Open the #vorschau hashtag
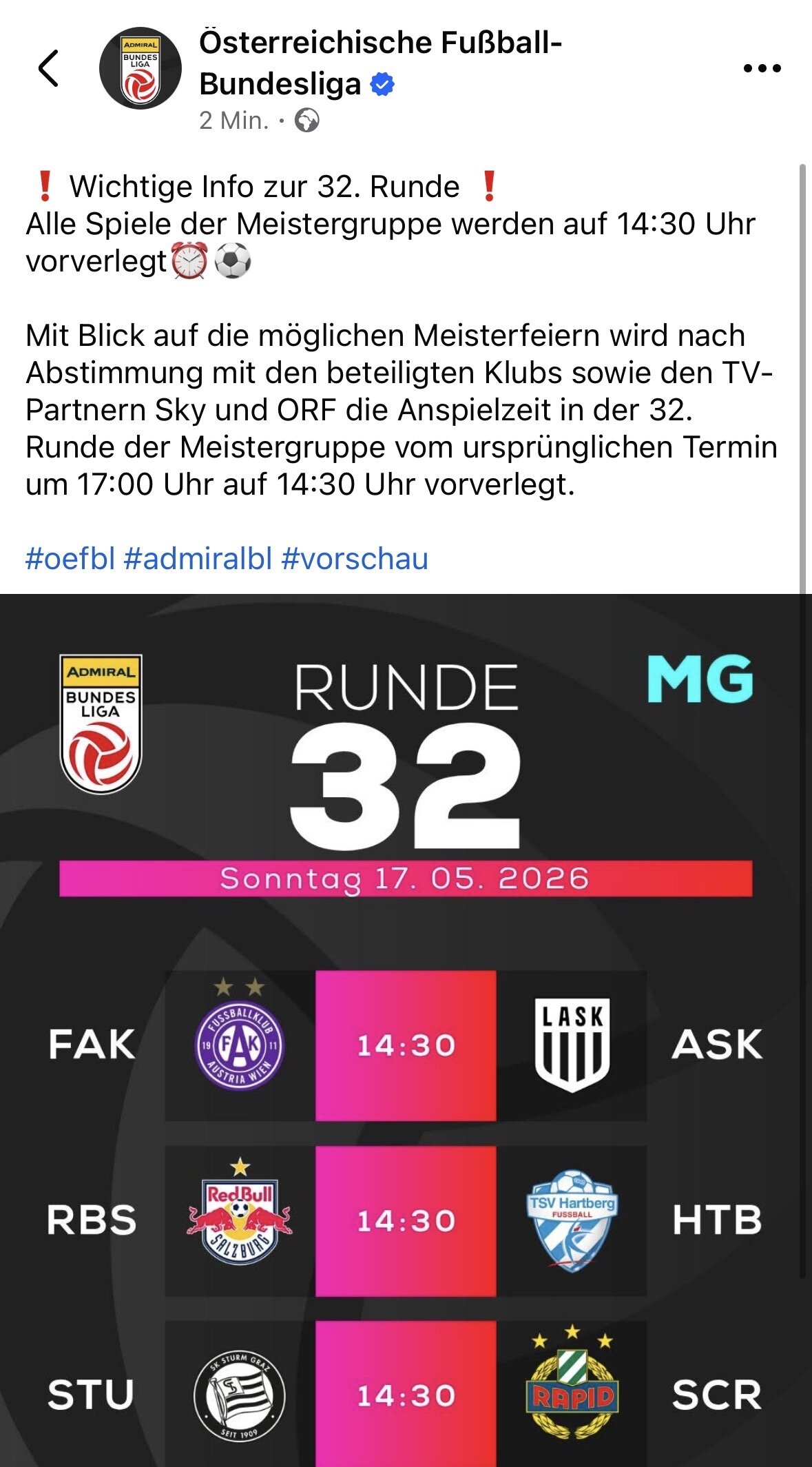 [355, 559]
